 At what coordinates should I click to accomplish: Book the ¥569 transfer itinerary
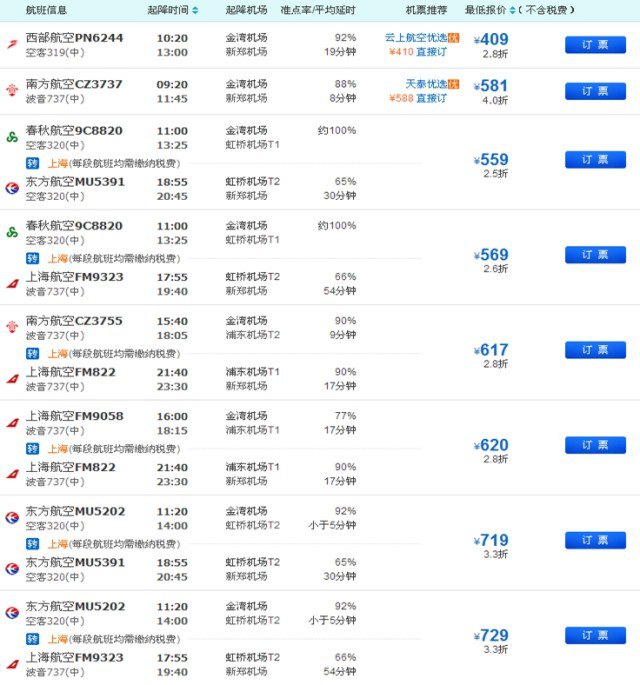click(595, 255)
